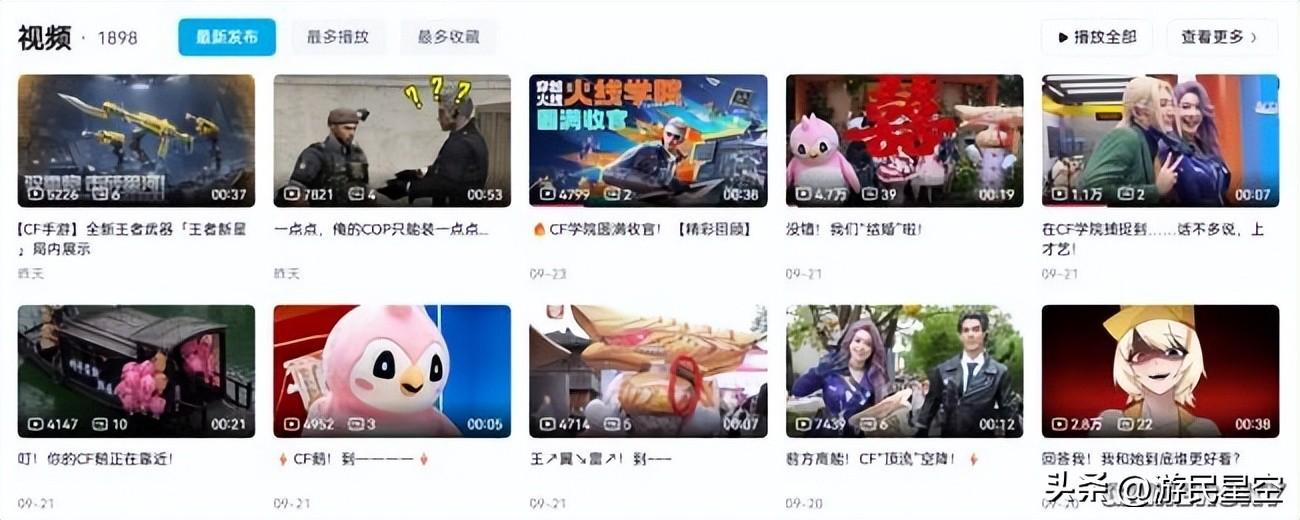Open the CF学院圆满收官 精彩回顾 video
The height and width of the screenshot is (520, 1300).
pyautogui.click(x=648, y=141)
